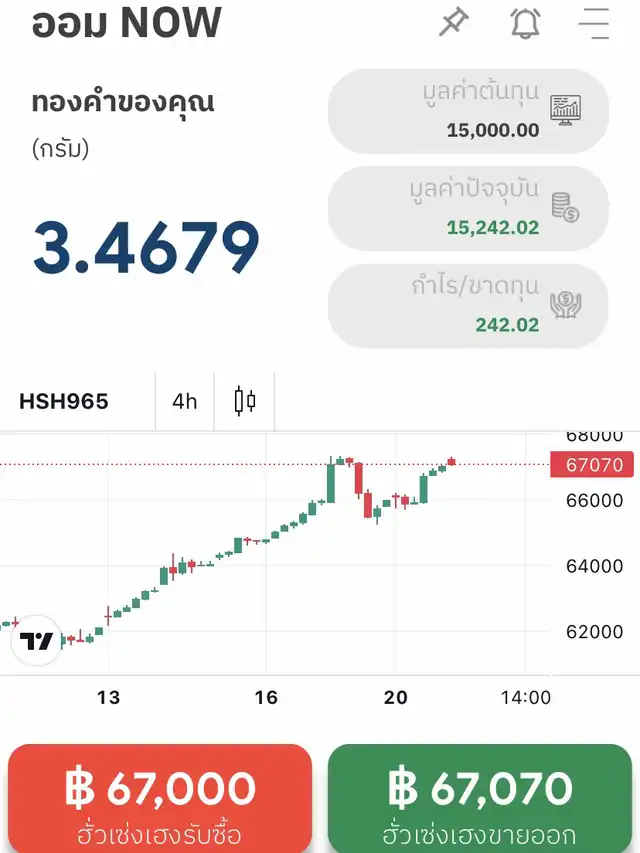640x853 pixels.
Task: Open the hamburger menu
Action: 594,22
